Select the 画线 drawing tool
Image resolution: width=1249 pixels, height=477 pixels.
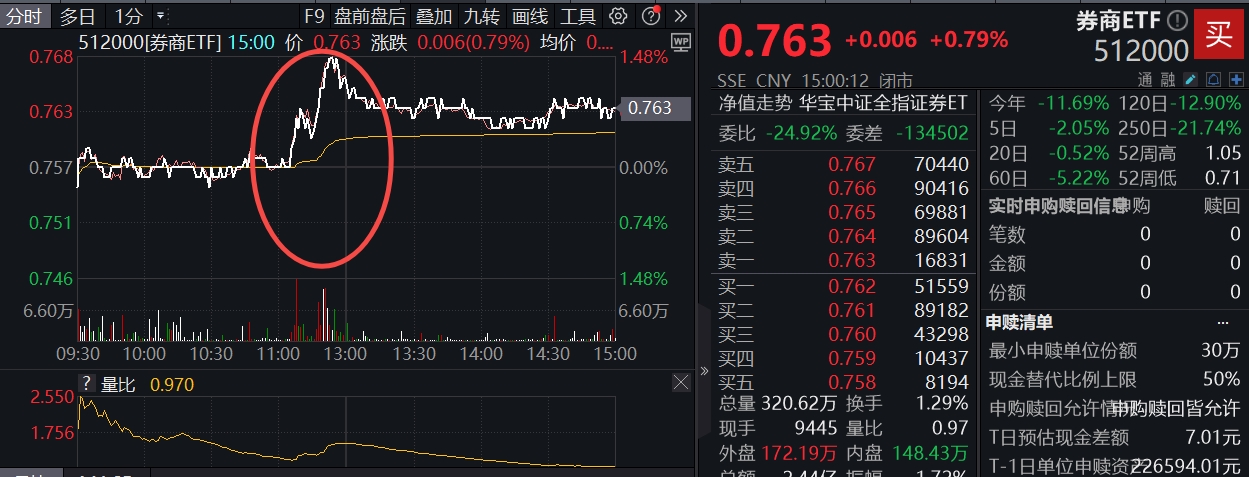pos(530,16)
